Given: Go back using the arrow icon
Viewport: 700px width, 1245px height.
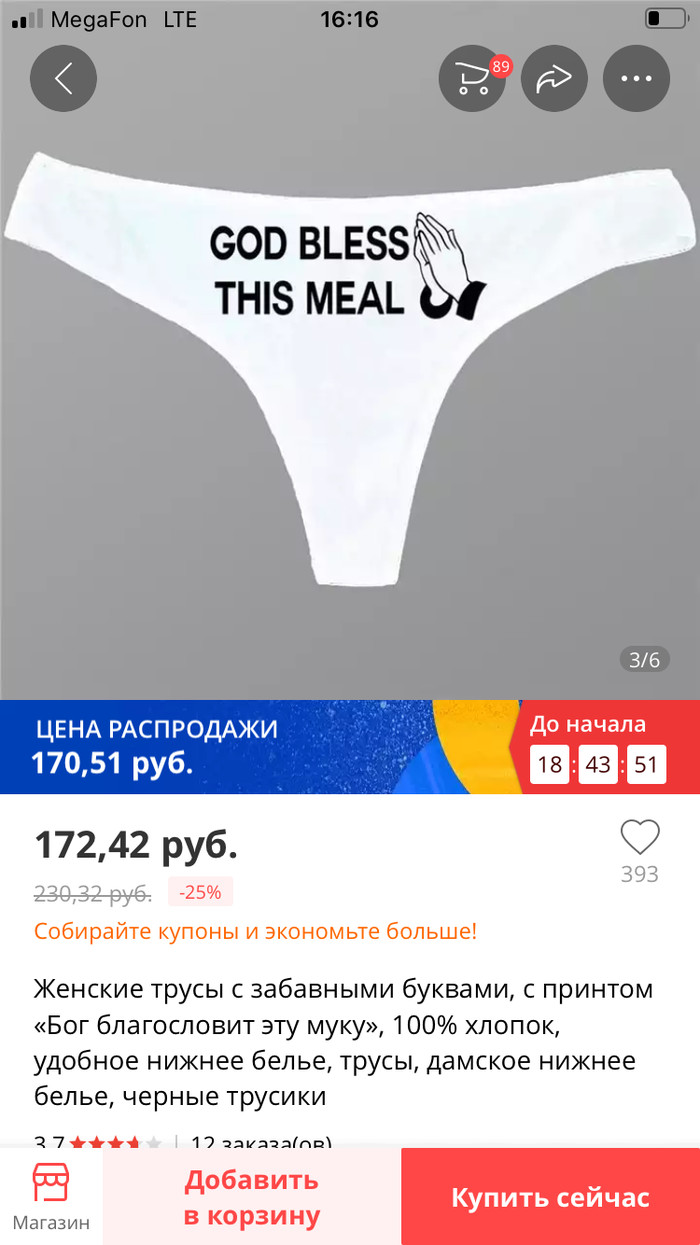Looking at the screenshot, I should 63,78.
